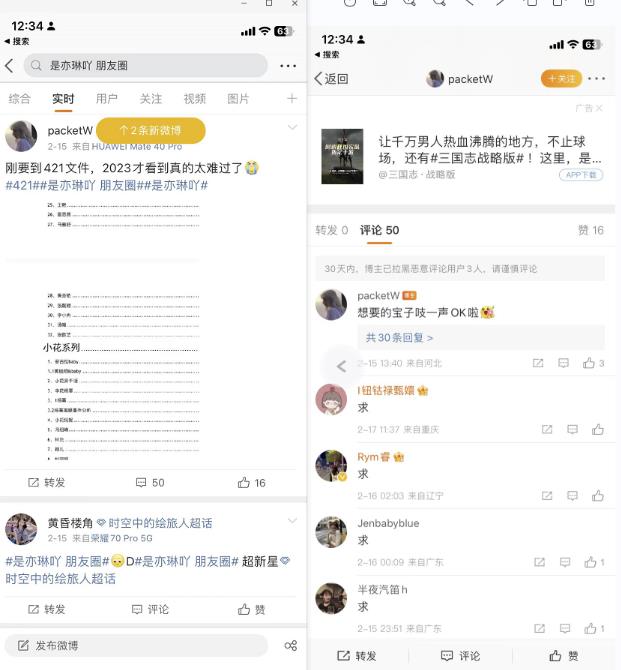
Task: Switch to the 图片 tab
Action: click(238, 99)
